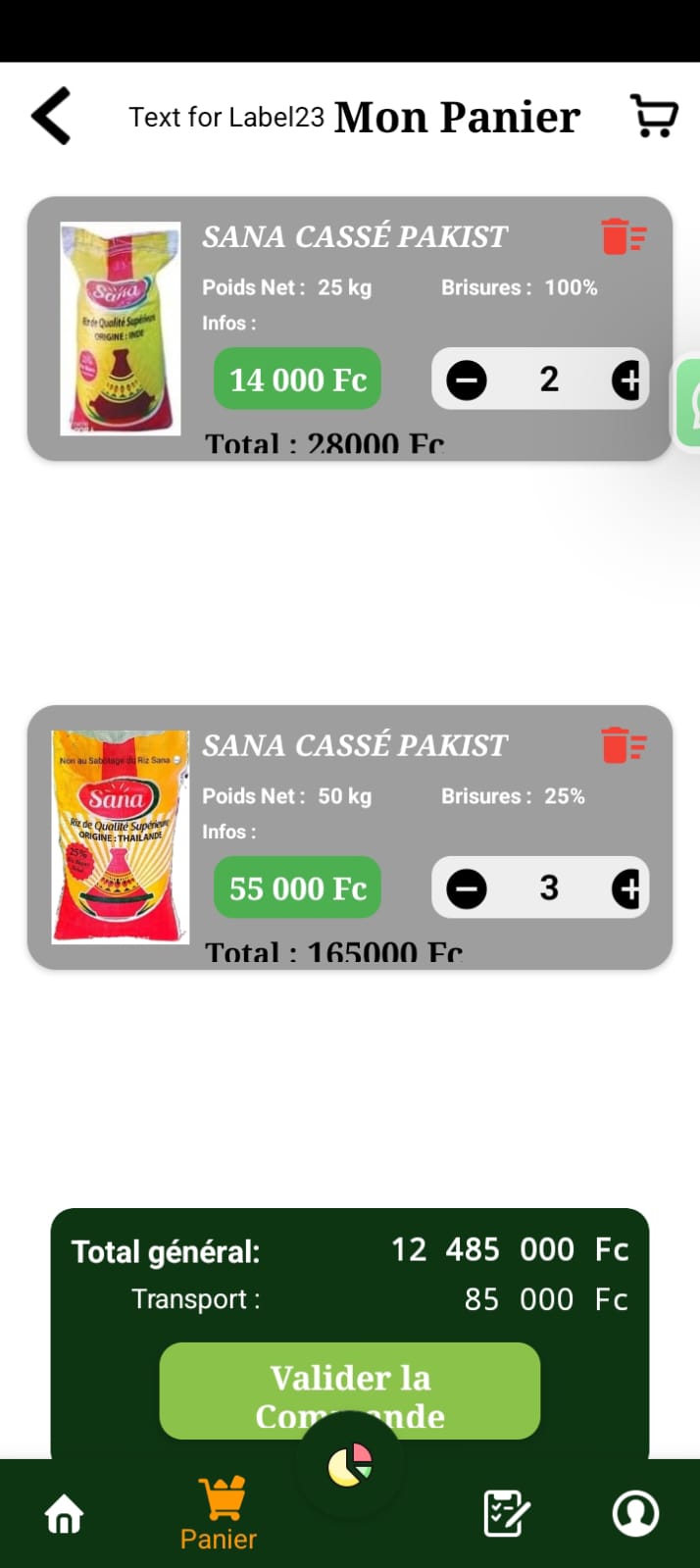Delete the 50 kg Sana item
Image resolution: width=700 pixels, height=1568 pixels.
coord(623,745)
